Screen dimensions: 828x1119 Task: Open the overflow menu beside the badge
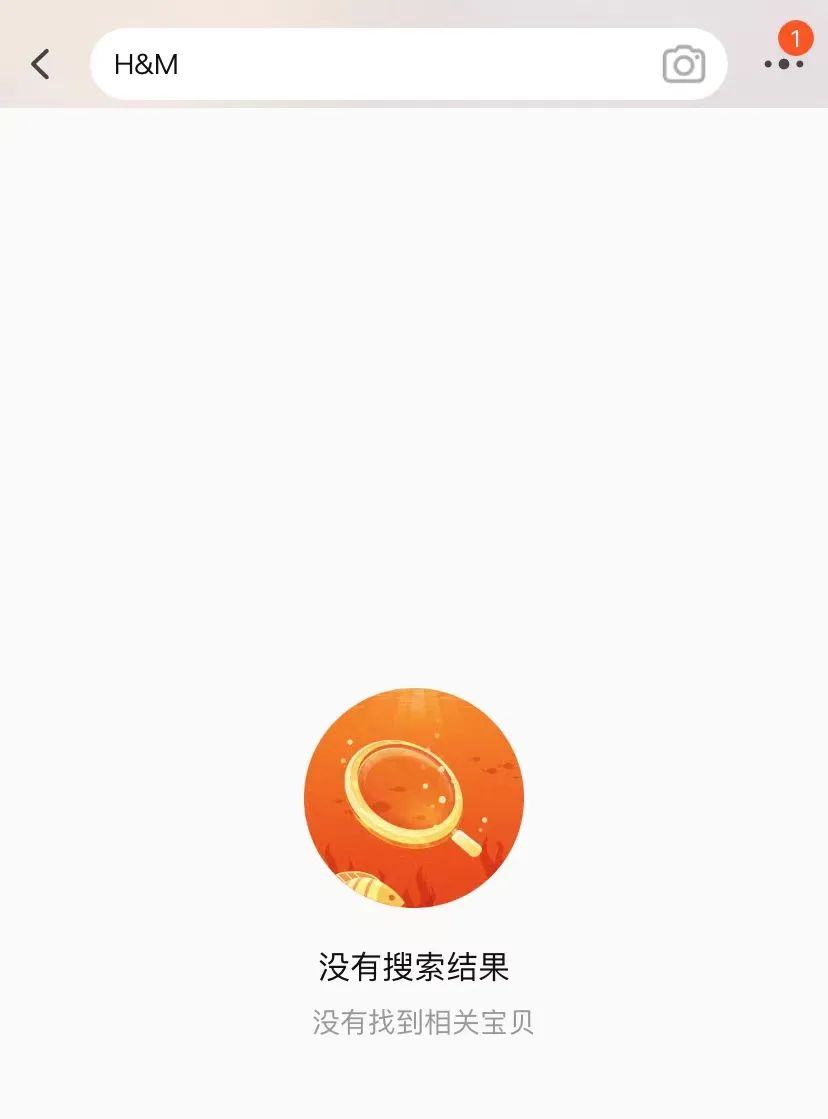tap(785, 64)
